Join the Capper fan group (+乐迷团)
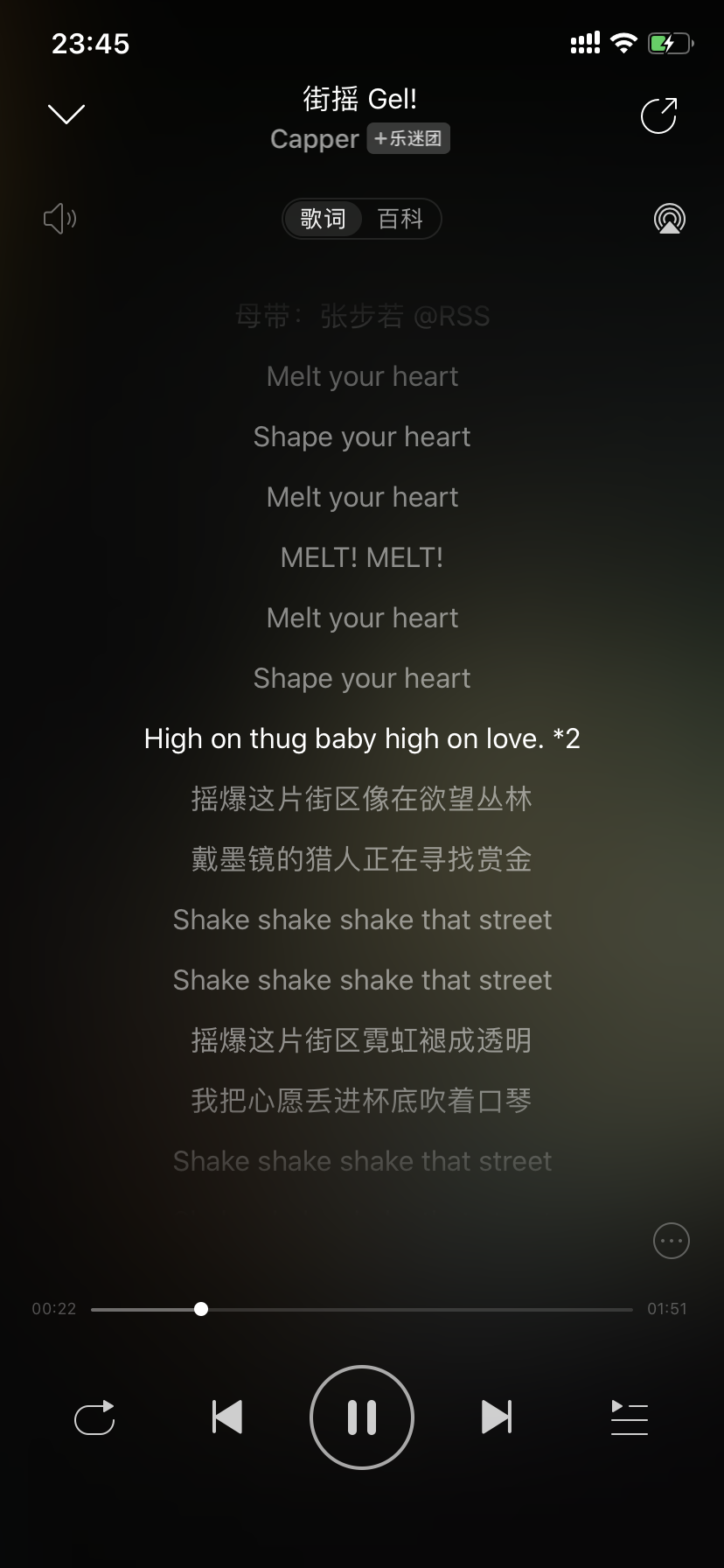 click(x=408, y=138)
